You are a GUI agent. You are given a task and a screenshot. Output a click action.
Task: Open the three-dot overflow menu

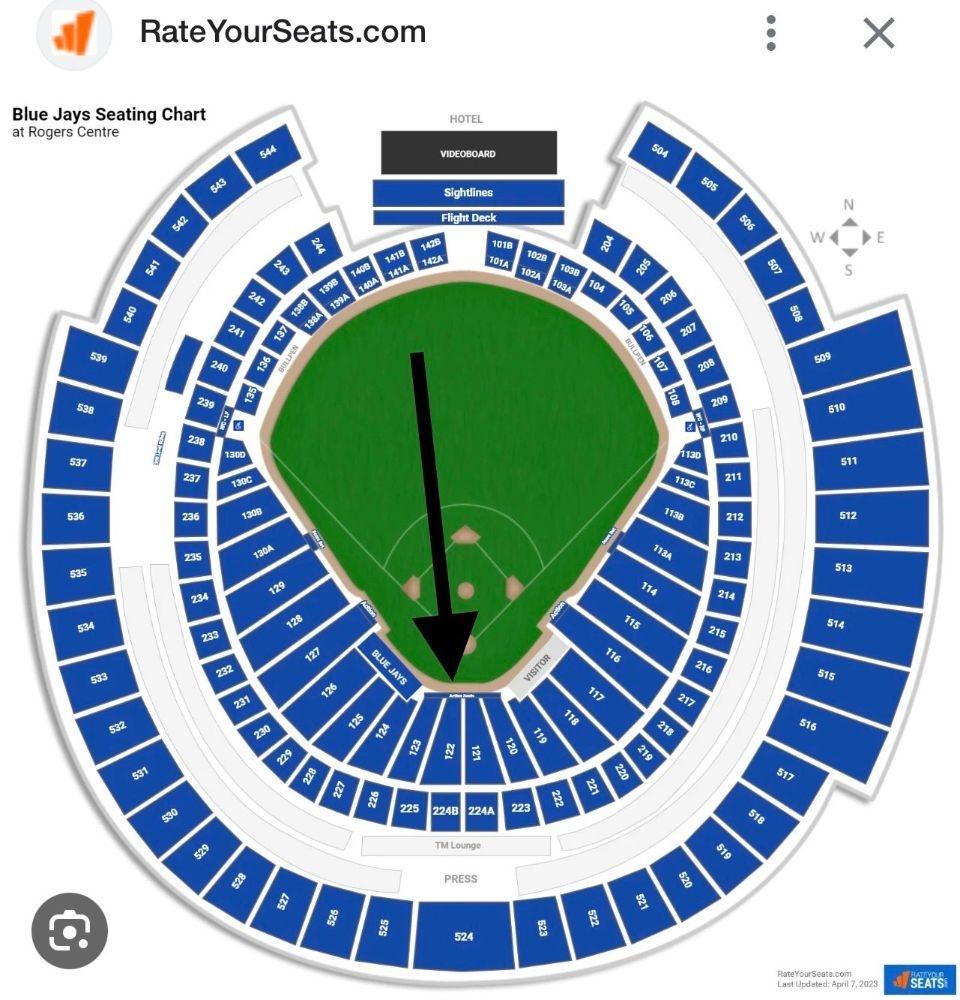771,33
